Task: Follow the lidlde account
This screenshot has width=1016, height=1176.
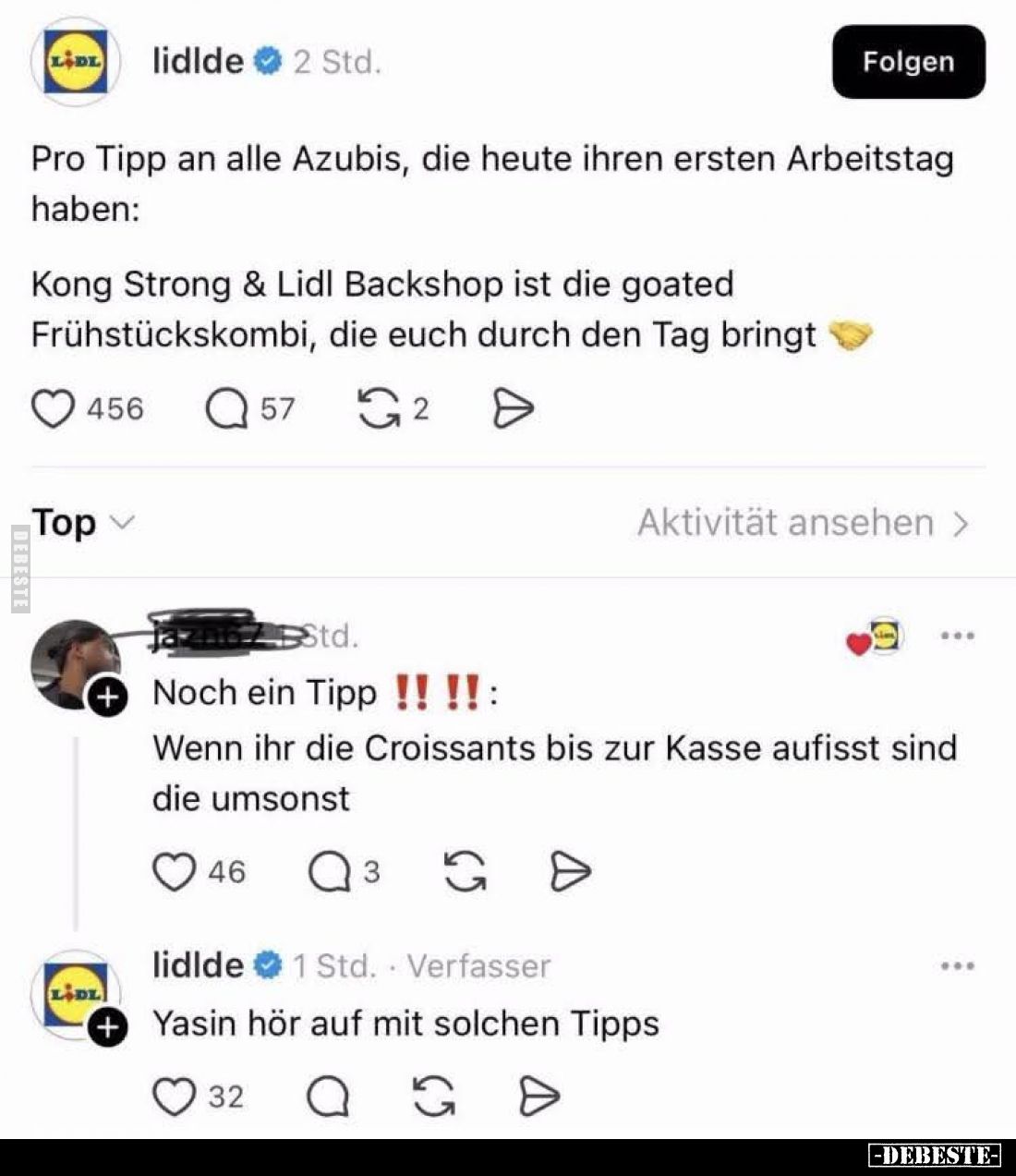Action: point(908,62)
